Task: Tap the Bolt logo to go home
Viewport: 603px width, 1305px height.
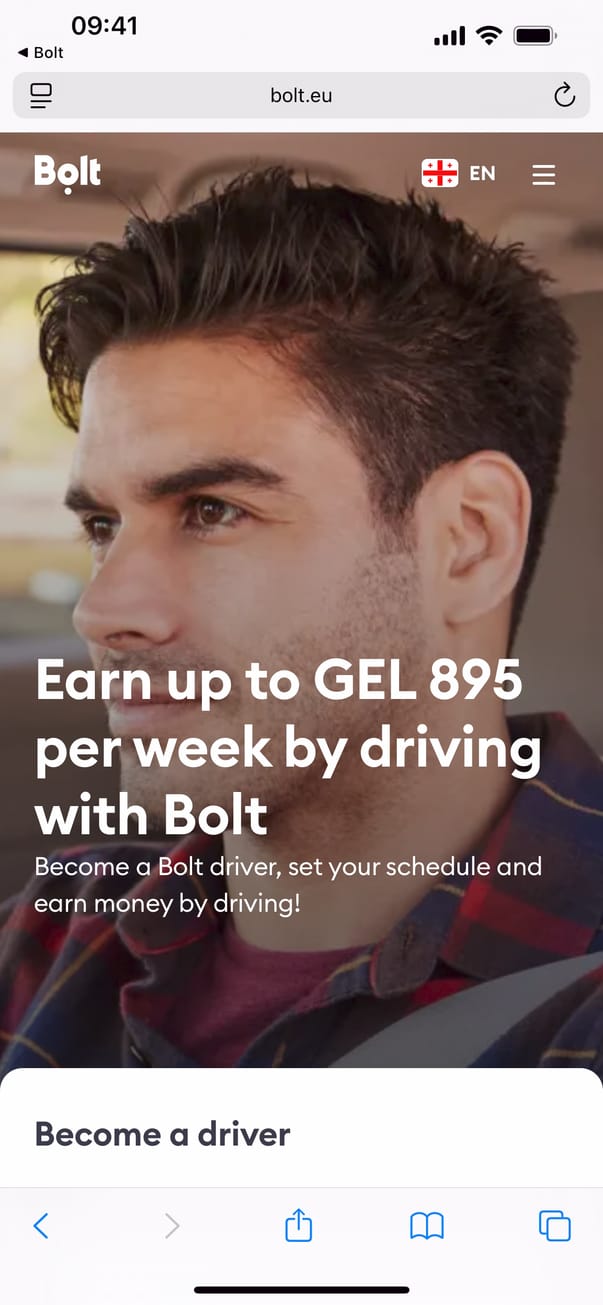Action: (68, 172)
